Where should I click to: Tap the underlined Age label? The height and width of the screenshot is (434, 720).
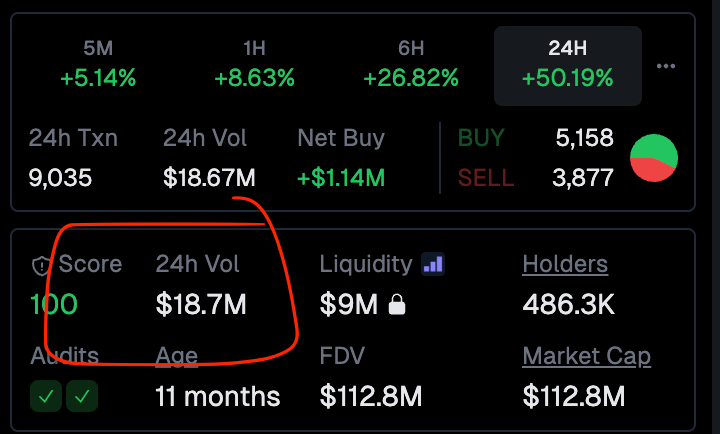pyautogui.click(x=176, y=355)
